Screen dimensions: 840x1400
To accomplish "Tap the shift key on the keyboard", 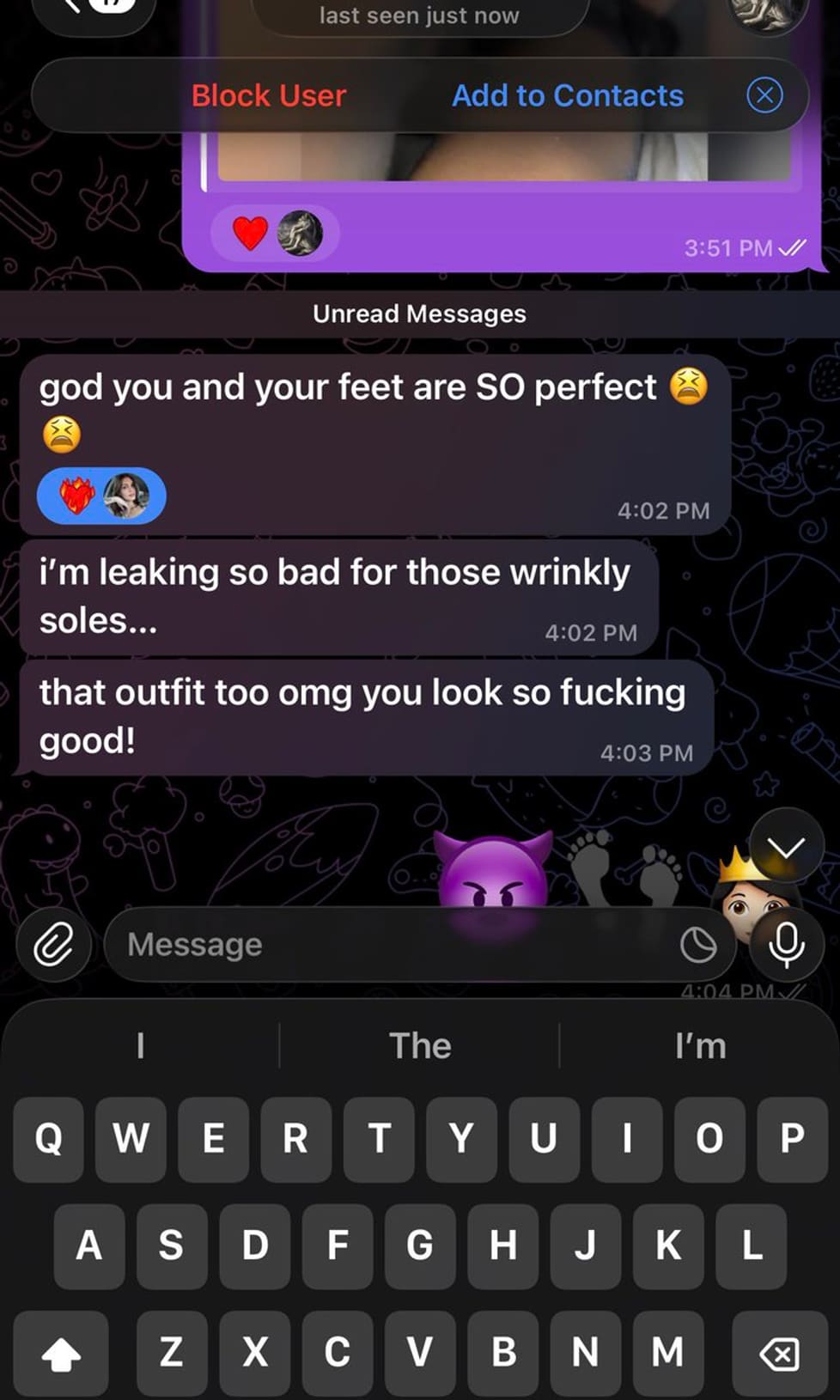I will click(61, 1354).
